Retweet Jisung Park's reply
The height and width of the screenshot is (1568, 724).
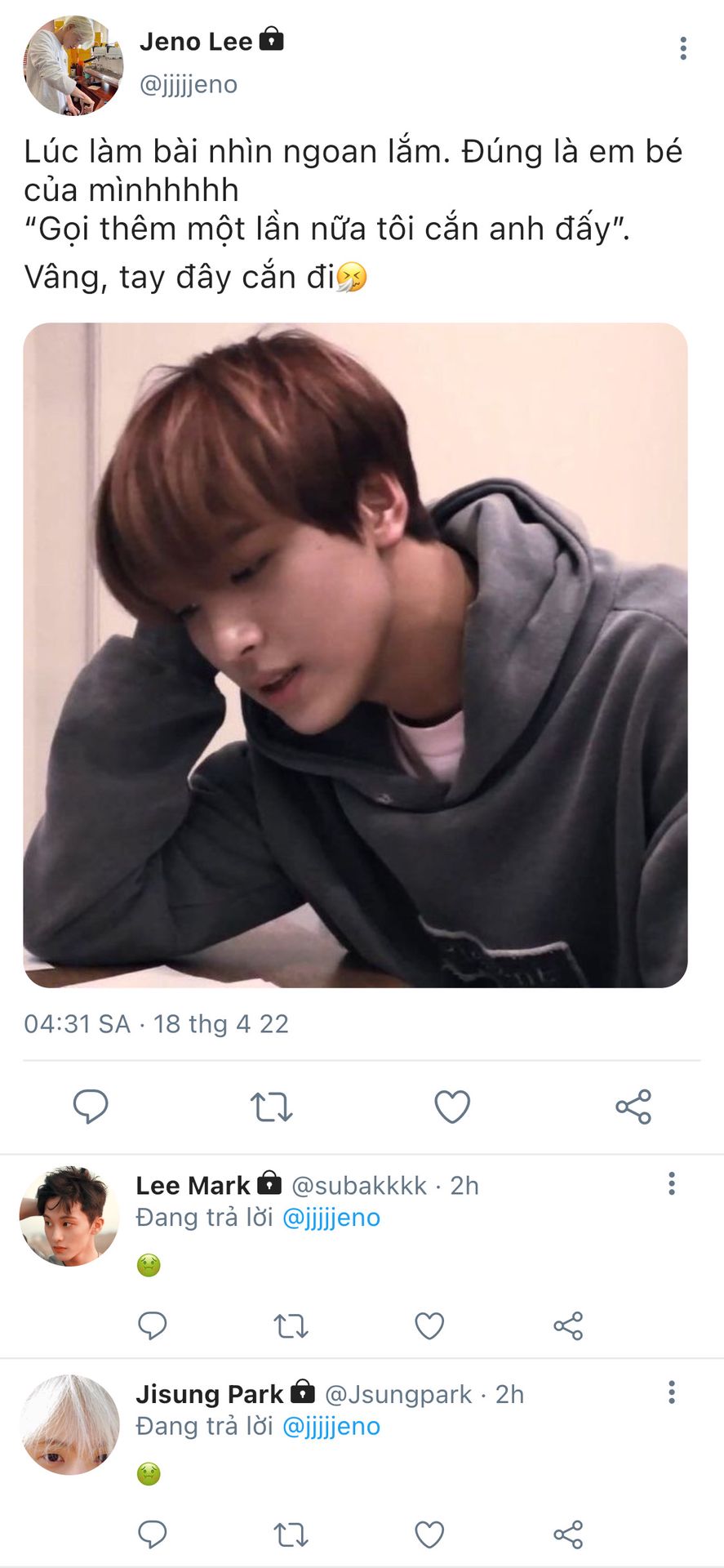(291, 1535)
